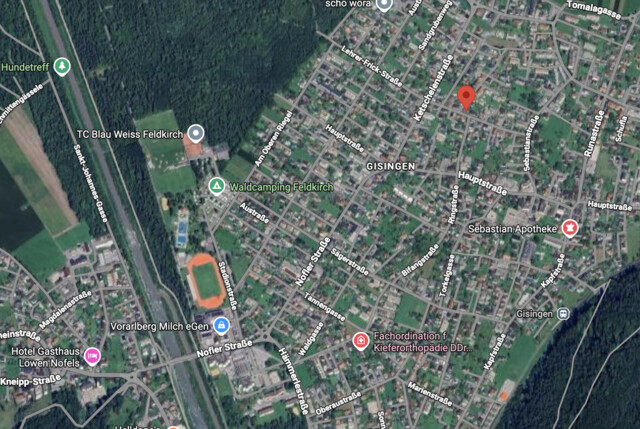Open the TC Blau Weiss Feldkirch marker
Screen dimensions: 640x429
(196, 133)
